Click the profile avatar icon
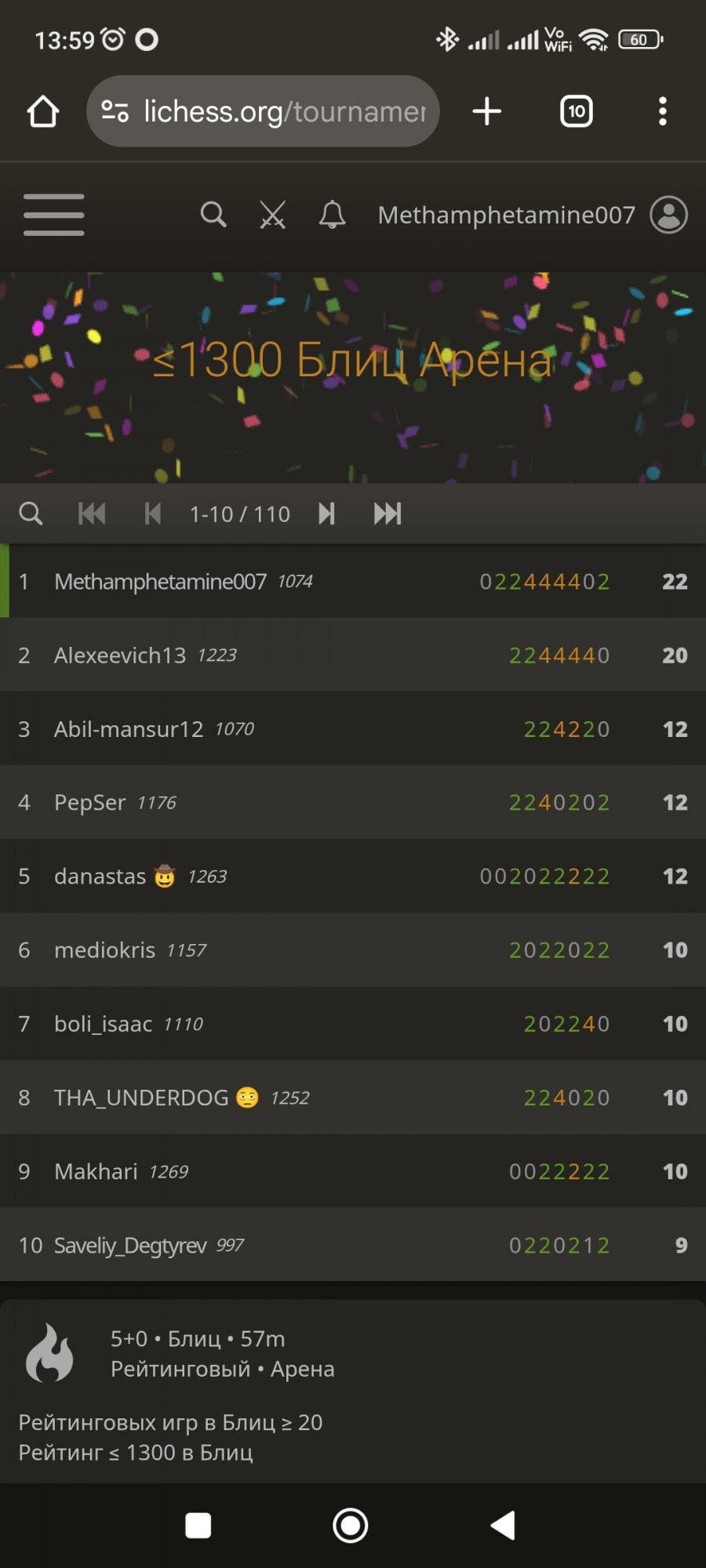Screen dimensions: 706x1568 pos(668,214)
